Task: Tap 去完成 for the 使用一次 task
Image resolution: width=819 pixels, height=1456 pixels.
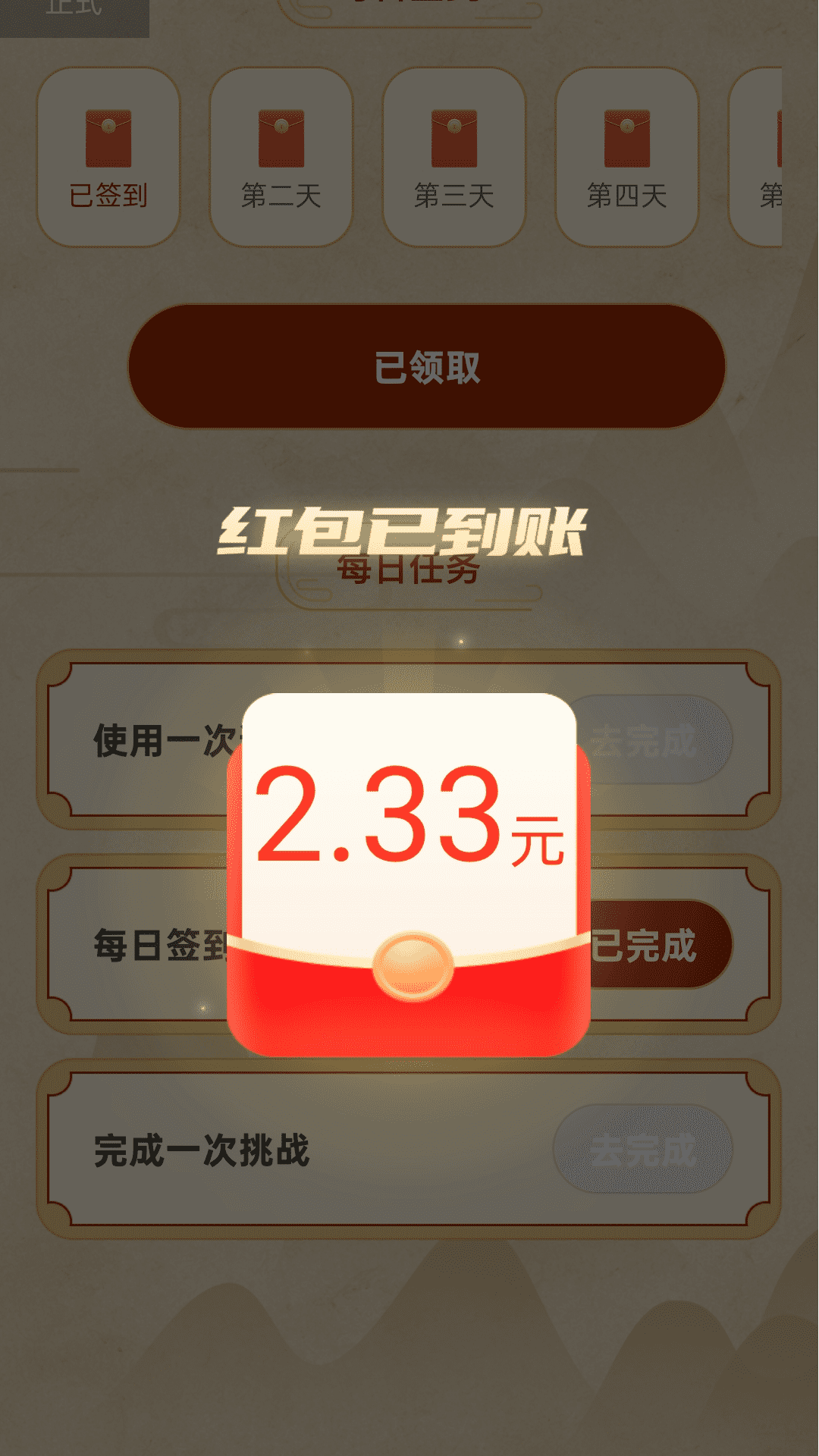Action: pos(654,739)
